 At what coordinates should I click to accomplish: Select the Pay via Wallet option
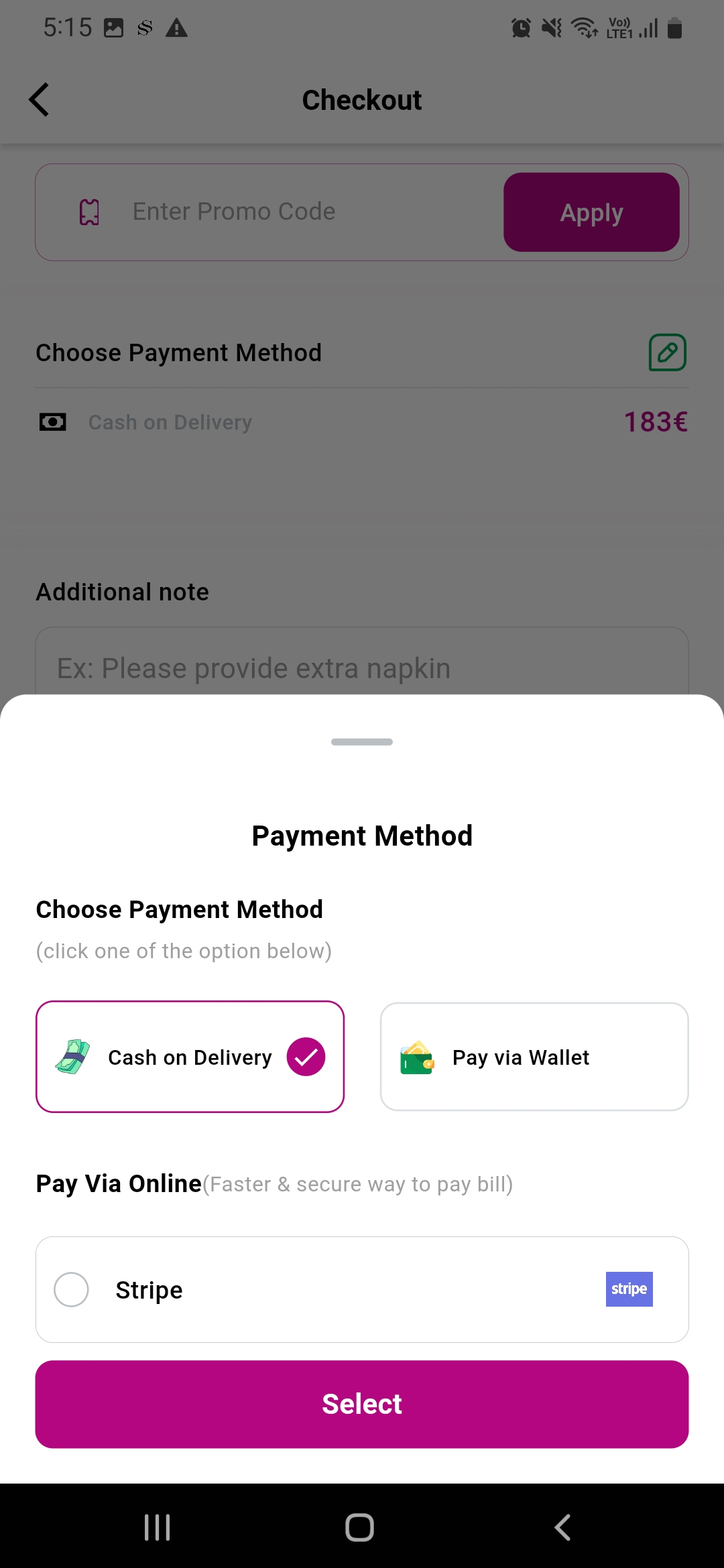534,1056
